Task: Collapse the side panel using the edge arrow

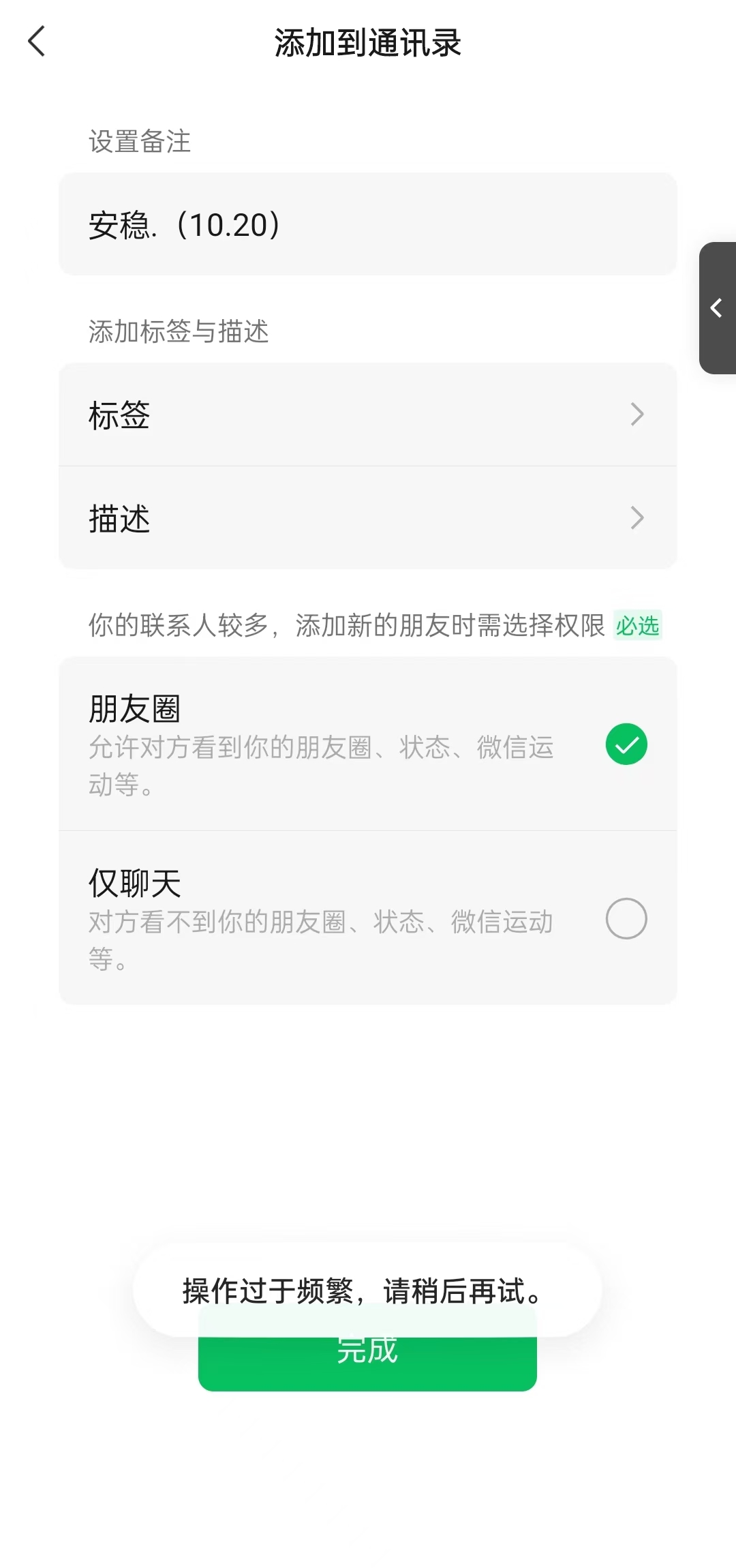Action: pos(717,308)
